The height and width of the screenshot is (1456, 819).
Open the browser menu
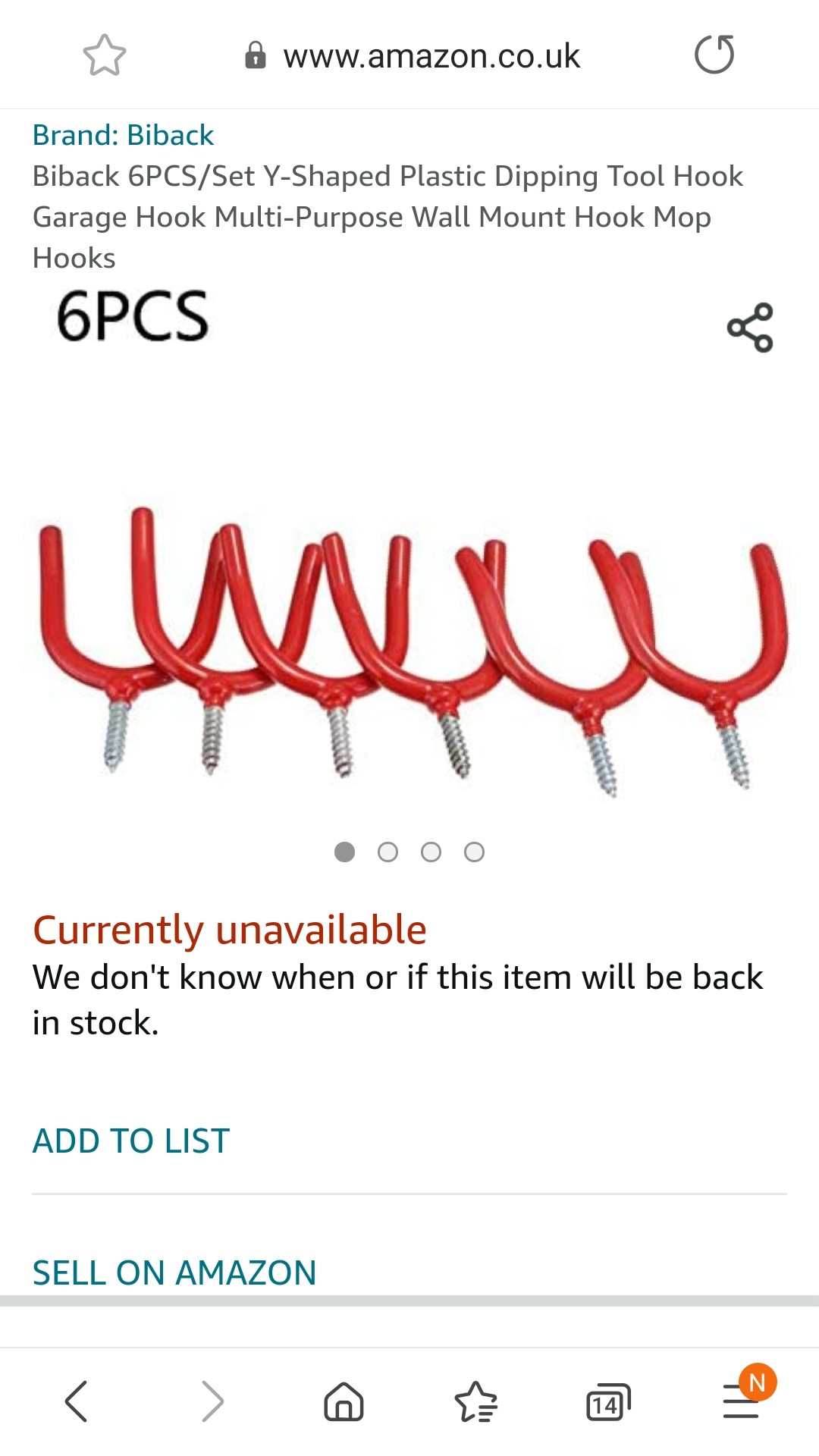(x=742, y=1401)
